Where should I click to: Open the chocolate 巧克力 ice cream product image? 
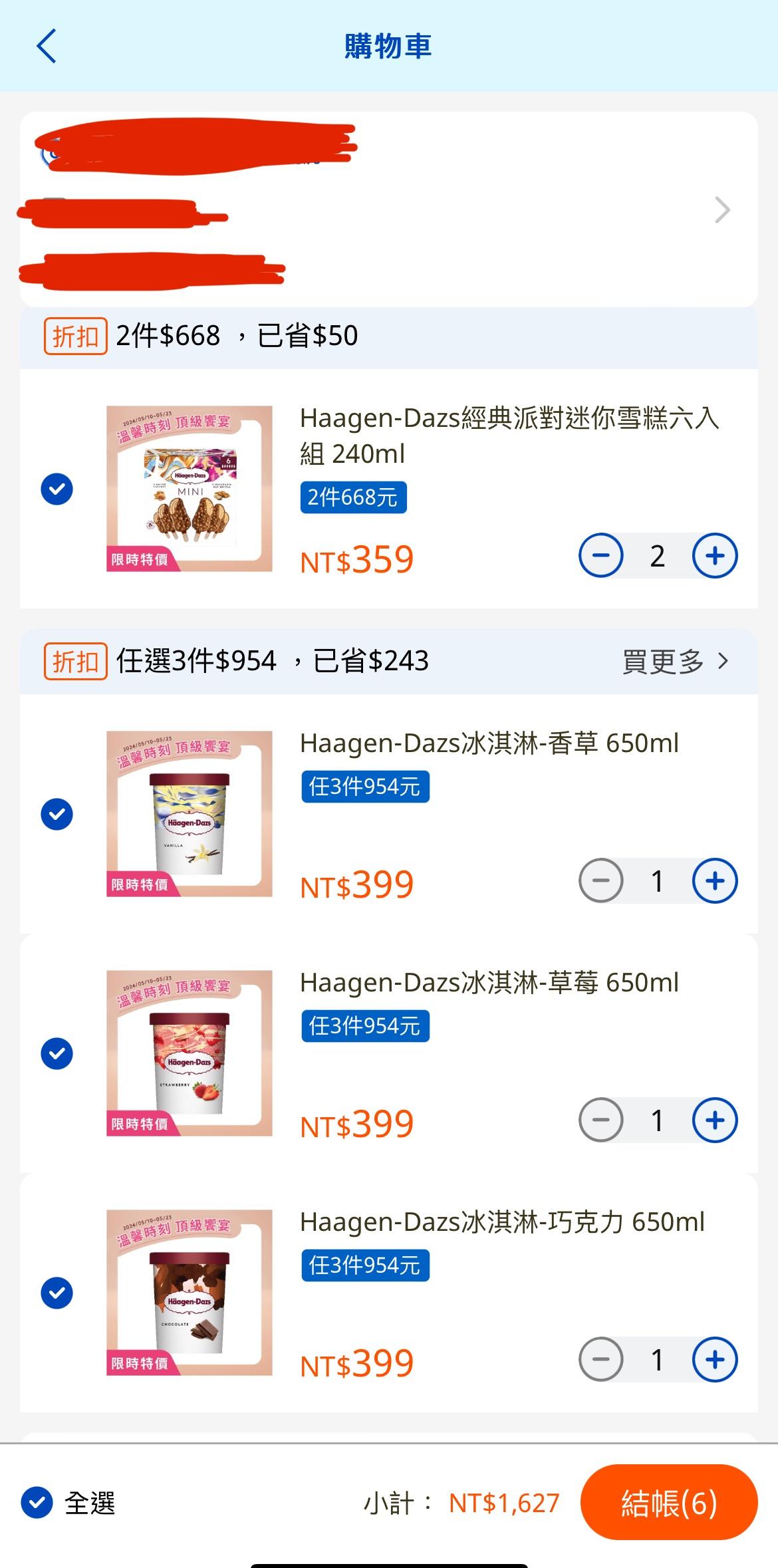pyautogui.click(x=190, y=1293)
